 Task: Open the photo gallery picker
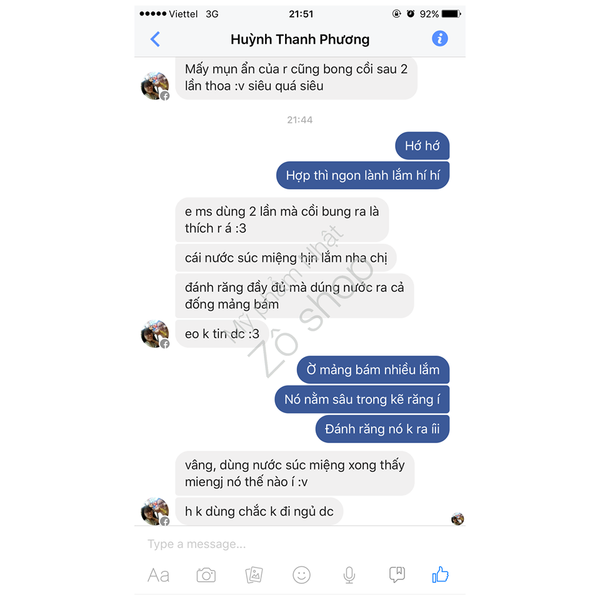pos(254,575)
